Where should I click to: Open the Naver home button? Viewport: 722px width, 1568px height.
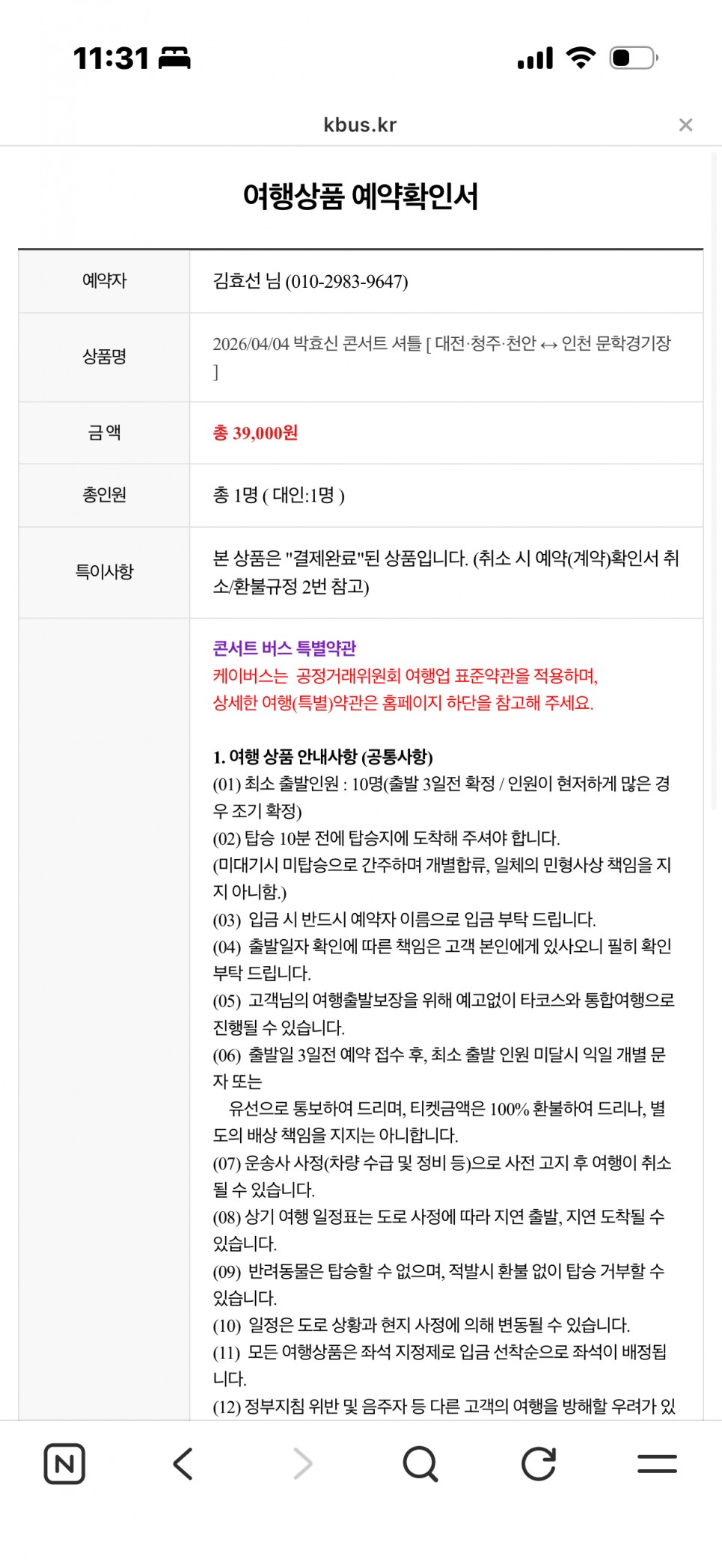coord(64,1463)
